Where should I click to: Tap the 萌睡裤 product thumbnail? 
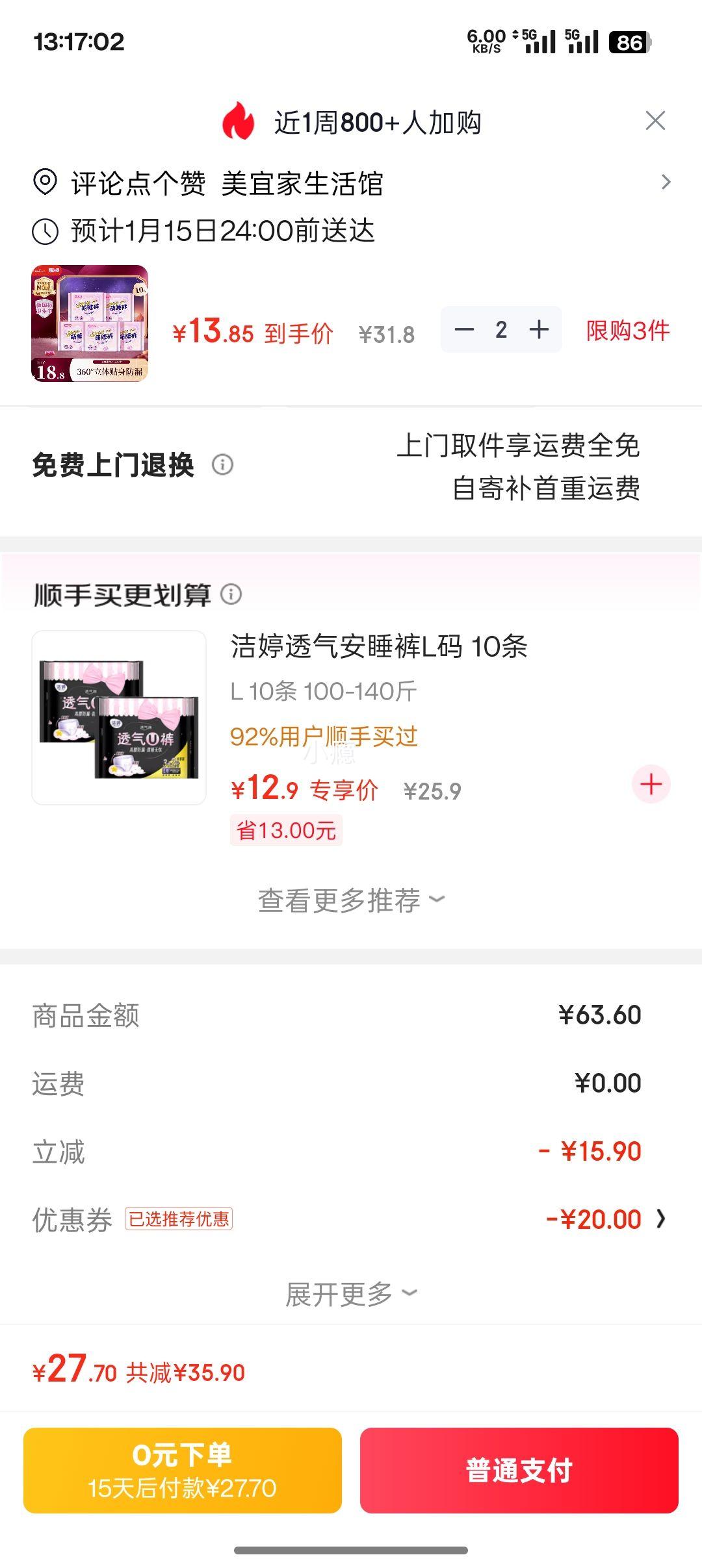click(91, 323)
